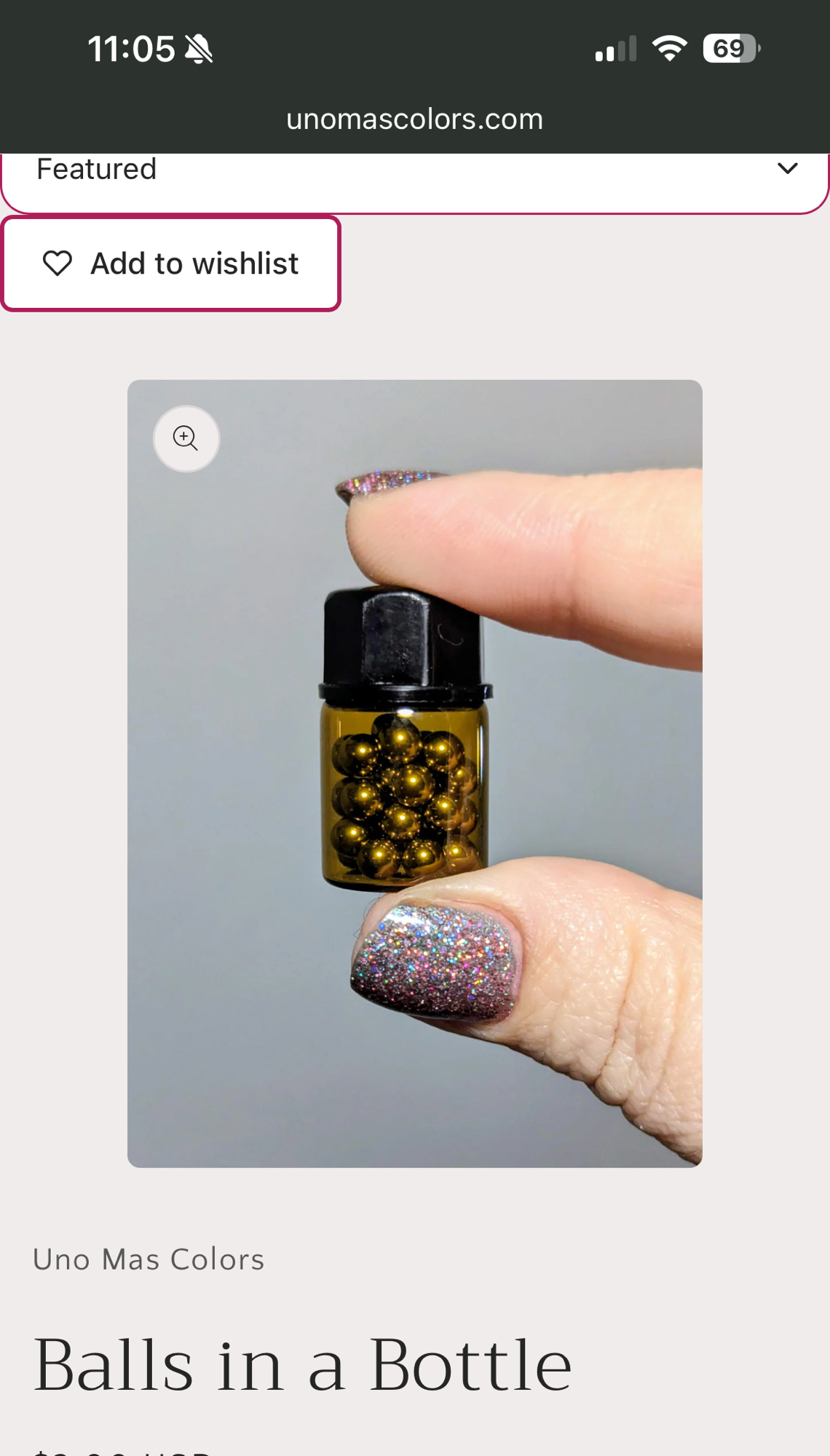830x1456 pixels.
Task: Add this product to wishlist
Action: 171,264
